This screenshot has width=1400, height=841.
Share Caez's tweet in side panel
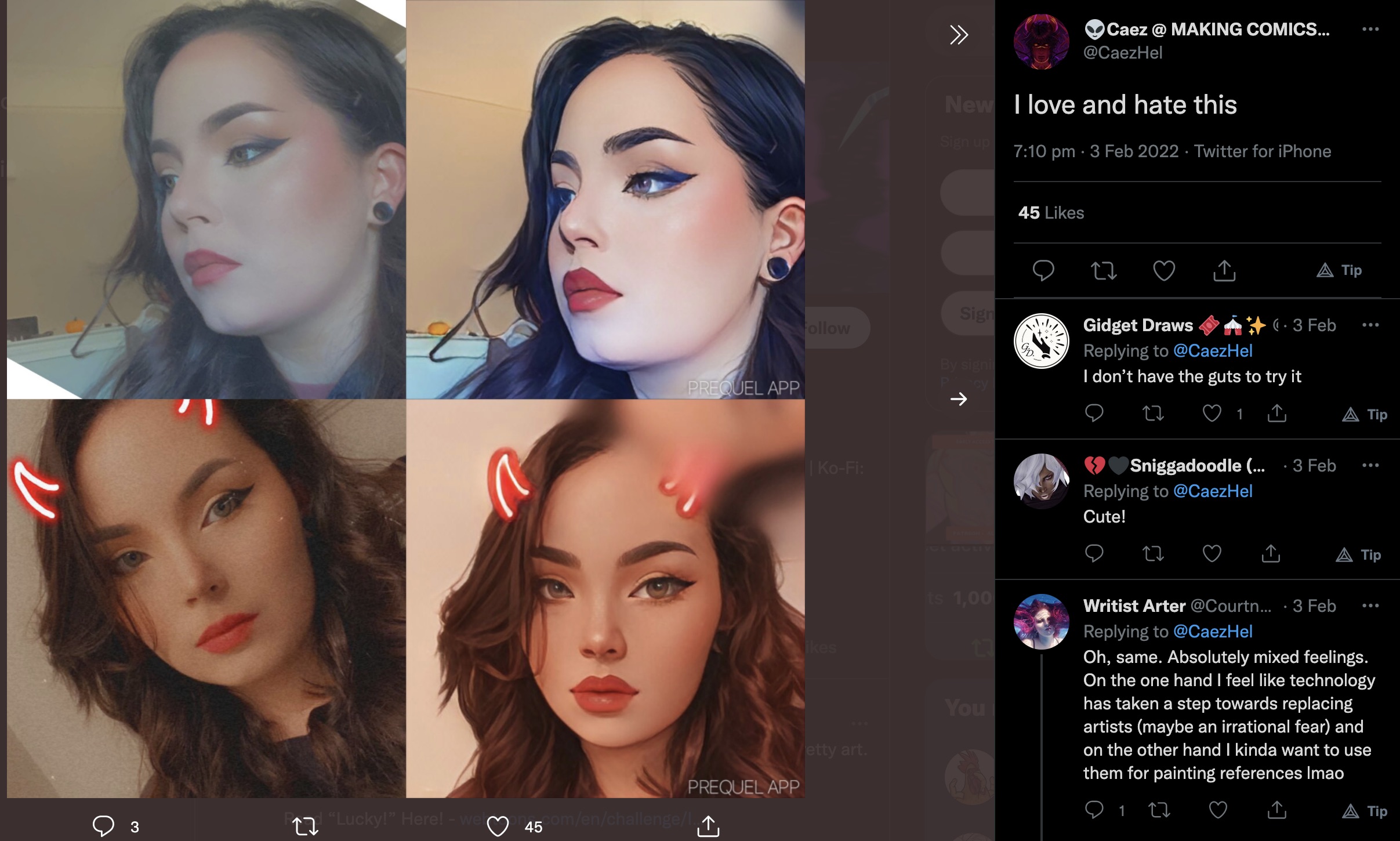tap(1224, 270)
